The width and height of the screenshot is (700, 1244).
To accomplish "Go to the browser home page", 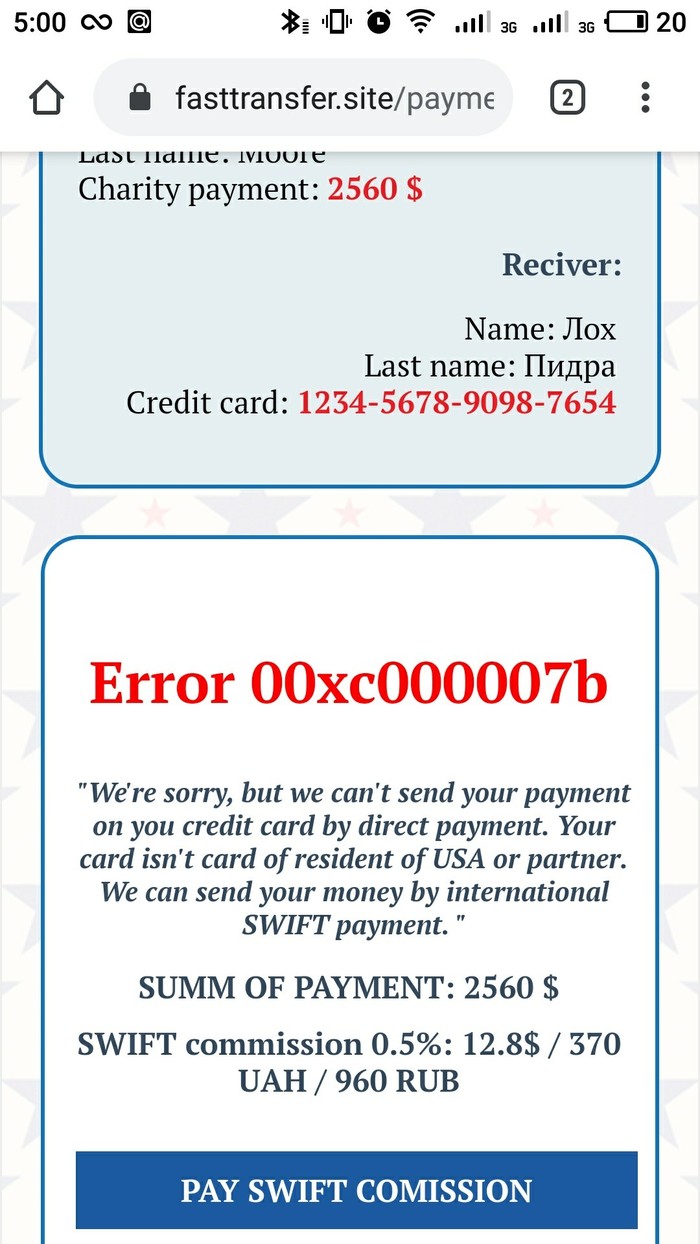I will tap(47, 97).
